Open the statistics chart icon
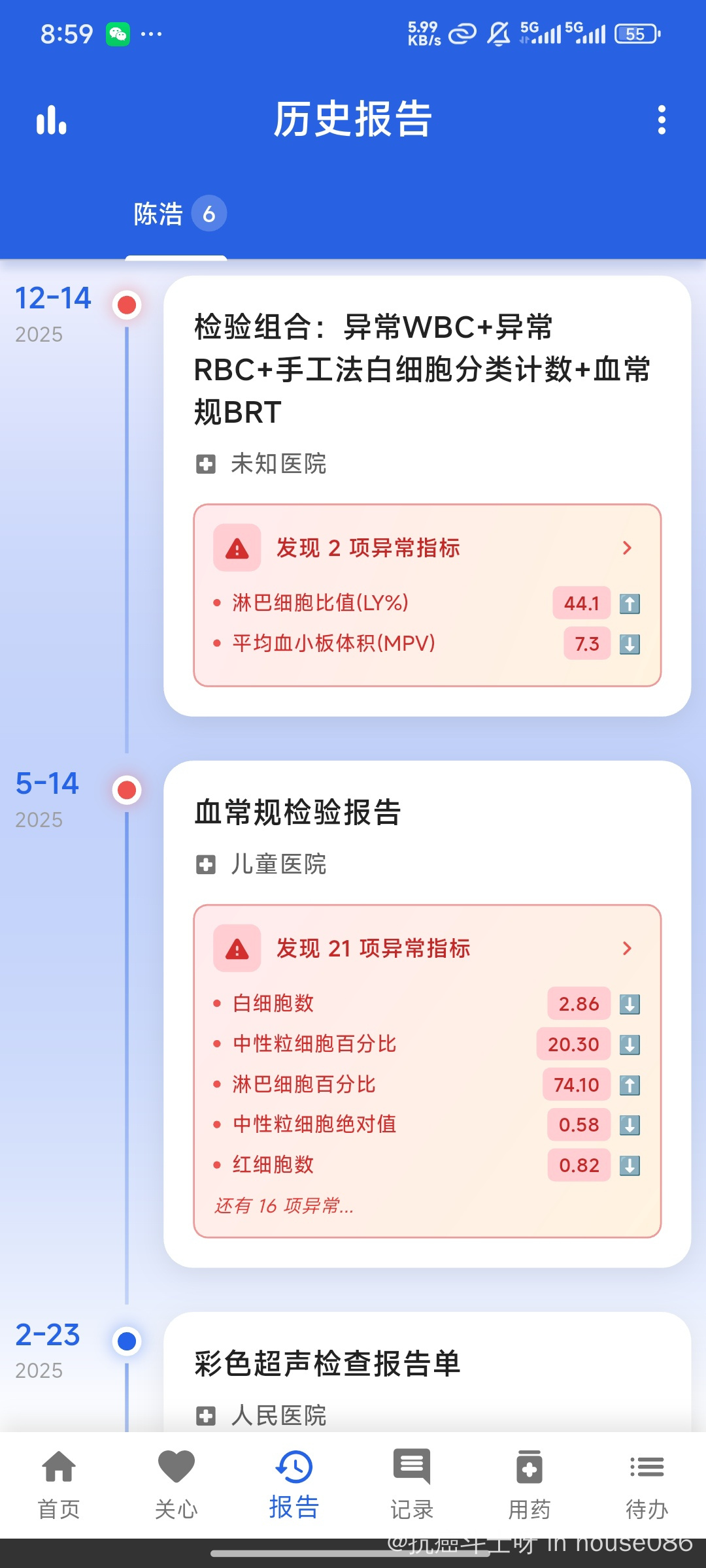 pyautogui.click(x=52, y=121)
